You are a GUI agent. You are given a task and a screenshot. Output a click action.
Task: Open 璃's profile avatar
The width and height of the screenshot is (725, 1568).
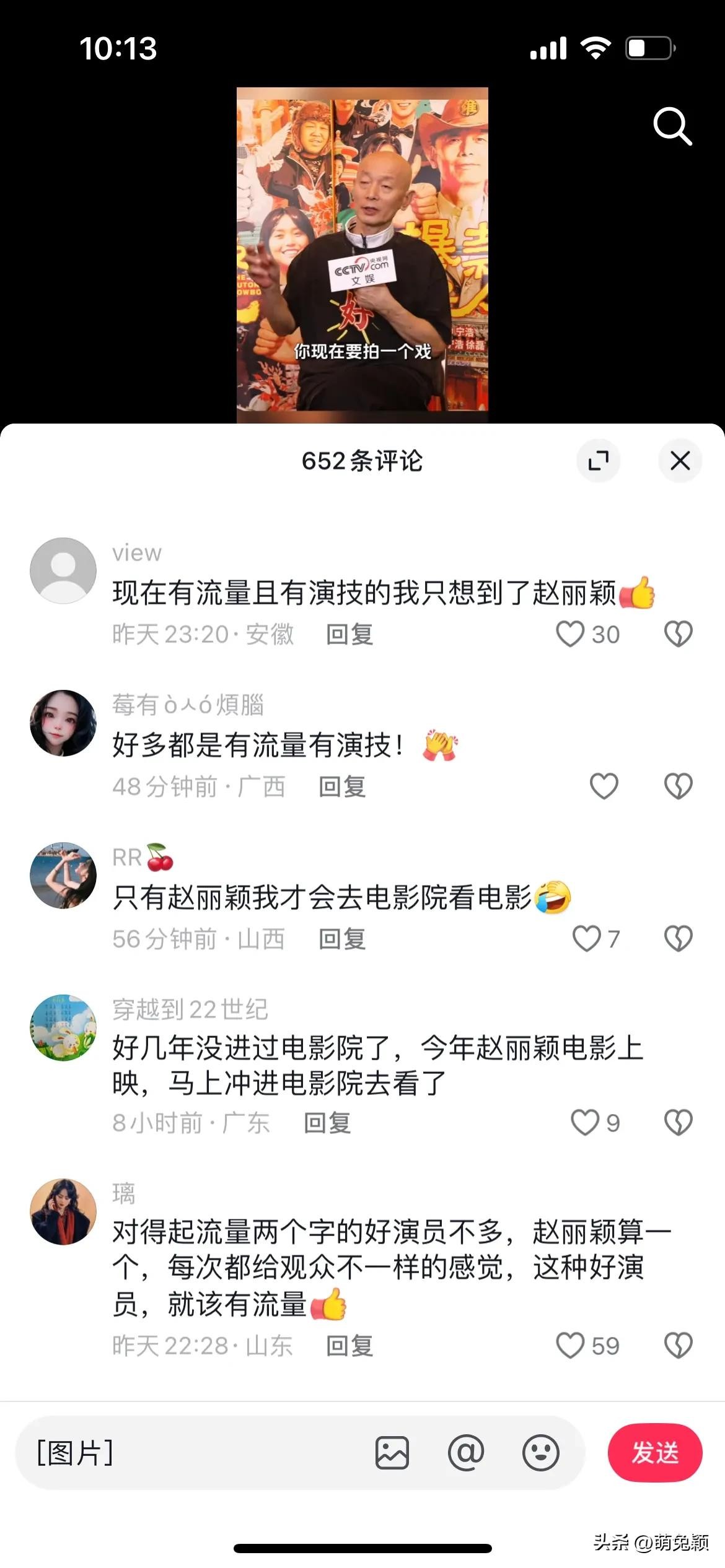coord(63,1211)
